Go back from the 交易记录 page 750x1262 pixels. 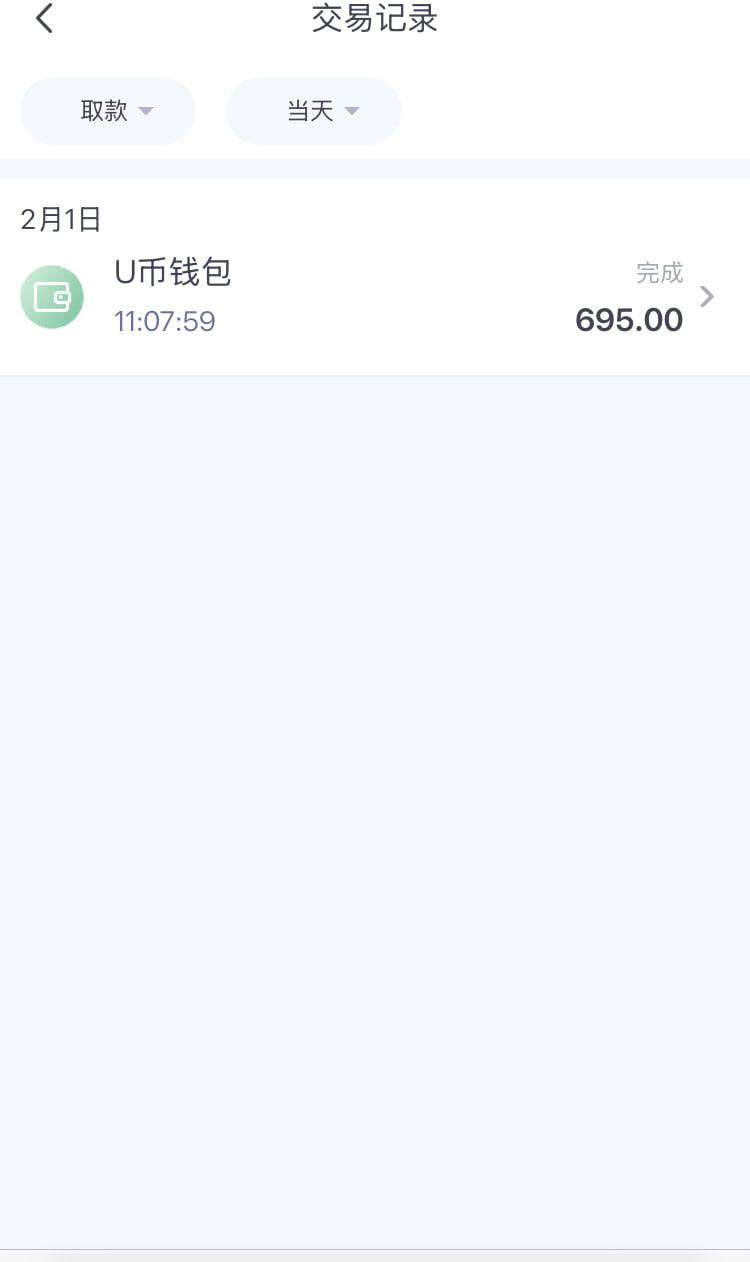click(44, 18)
